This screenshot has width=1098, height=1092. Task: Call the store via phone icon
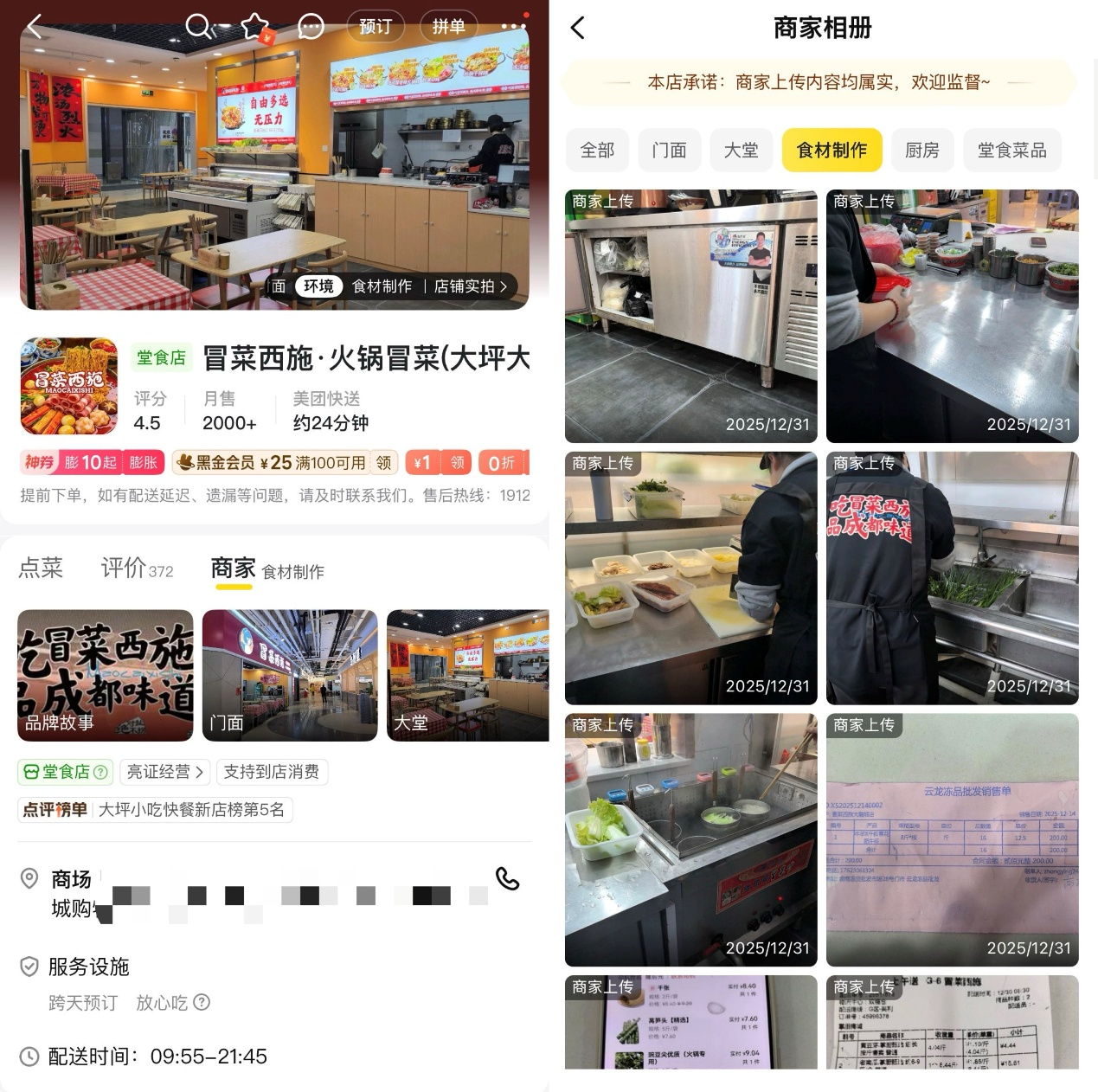click(507, 879)
